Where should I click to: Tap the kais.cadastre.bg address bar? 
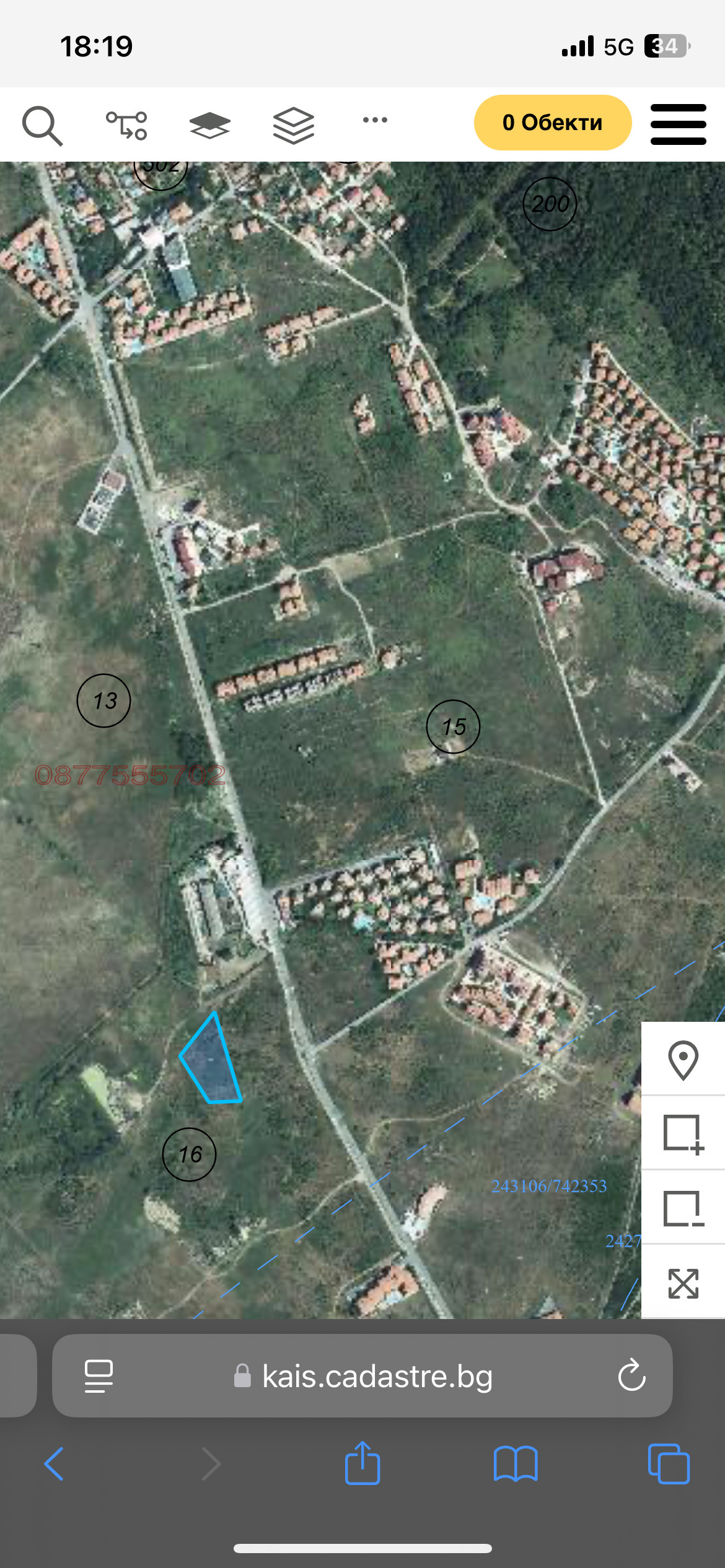click(377, 1376)
